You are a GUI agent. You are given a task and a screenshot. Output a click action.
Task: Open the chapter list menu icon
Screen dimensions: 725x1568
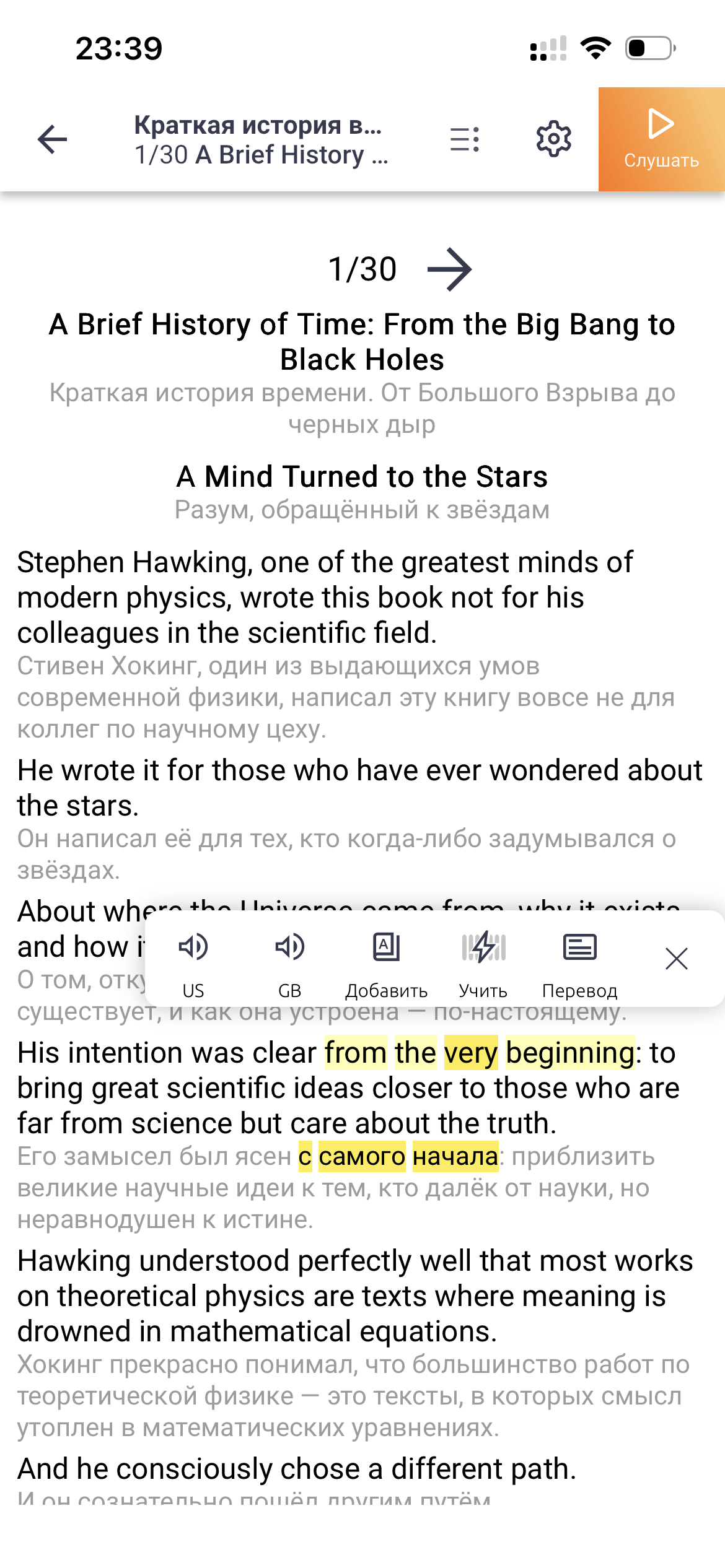coord(465,139)
